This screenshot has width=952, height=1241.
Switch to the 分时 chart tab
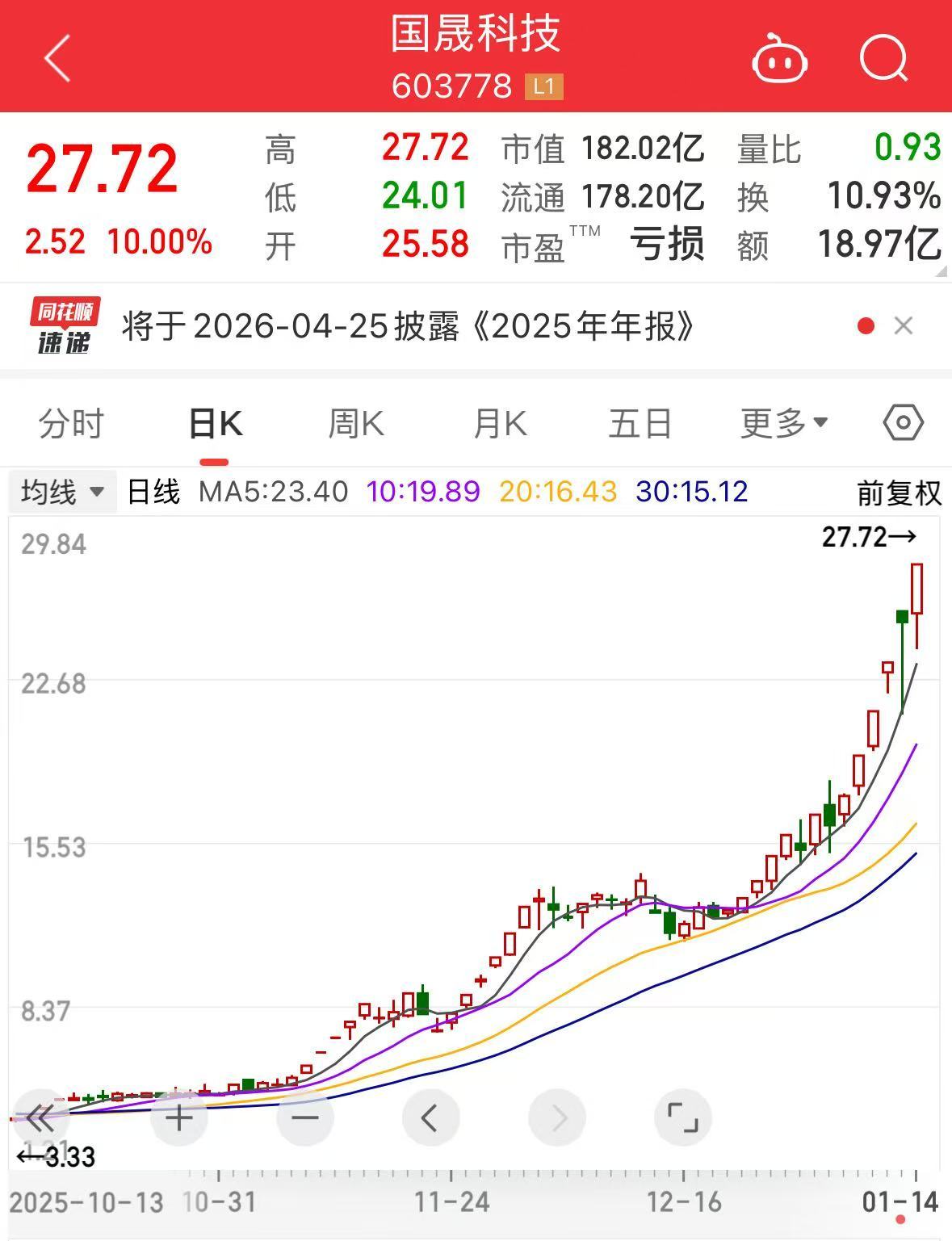pyautogui.click(x=71, y=423)
